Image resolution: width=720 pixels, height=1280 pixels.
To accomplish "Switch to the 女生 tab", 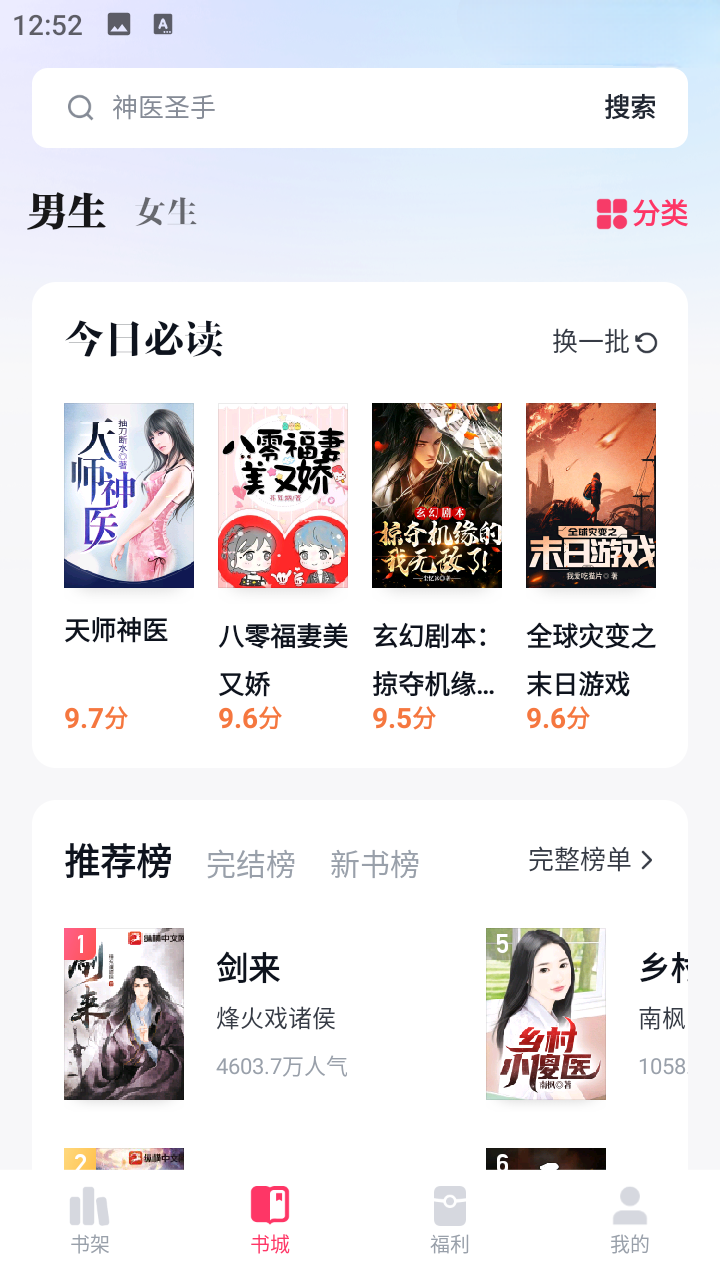I will click(x=166, y=212).
